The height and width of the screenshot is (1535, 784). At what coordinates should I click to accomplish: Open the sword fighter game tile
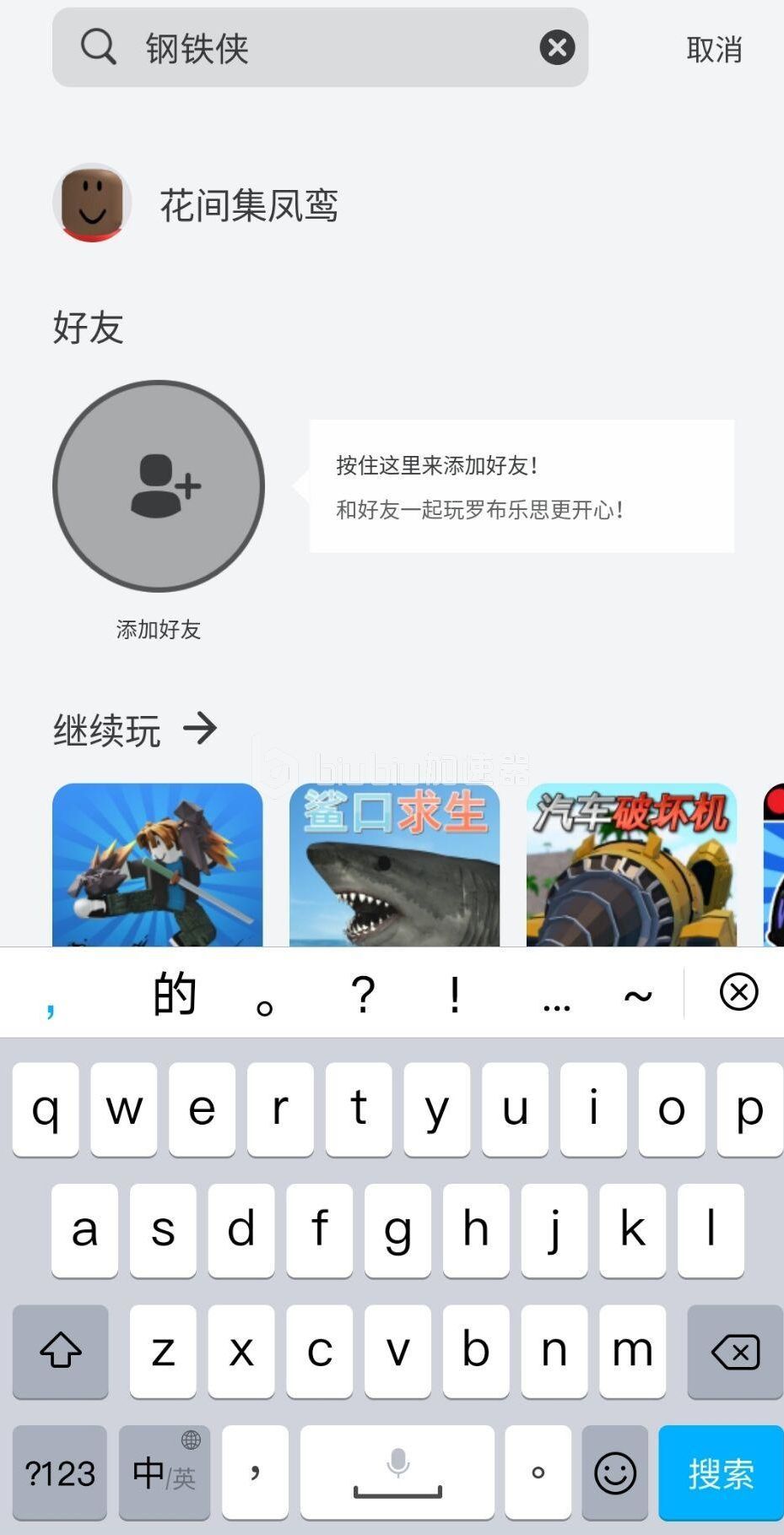(x=158, y=865)
